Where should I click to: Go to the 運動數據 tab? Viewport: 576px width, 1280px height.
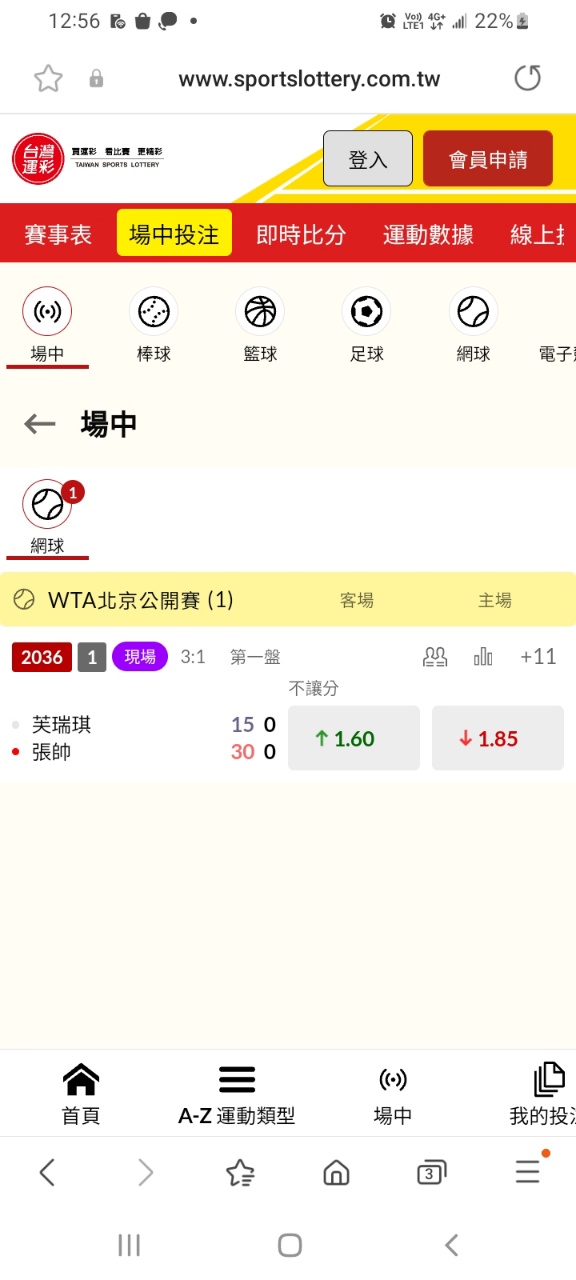pyautogui.click(x=428, y=234)
